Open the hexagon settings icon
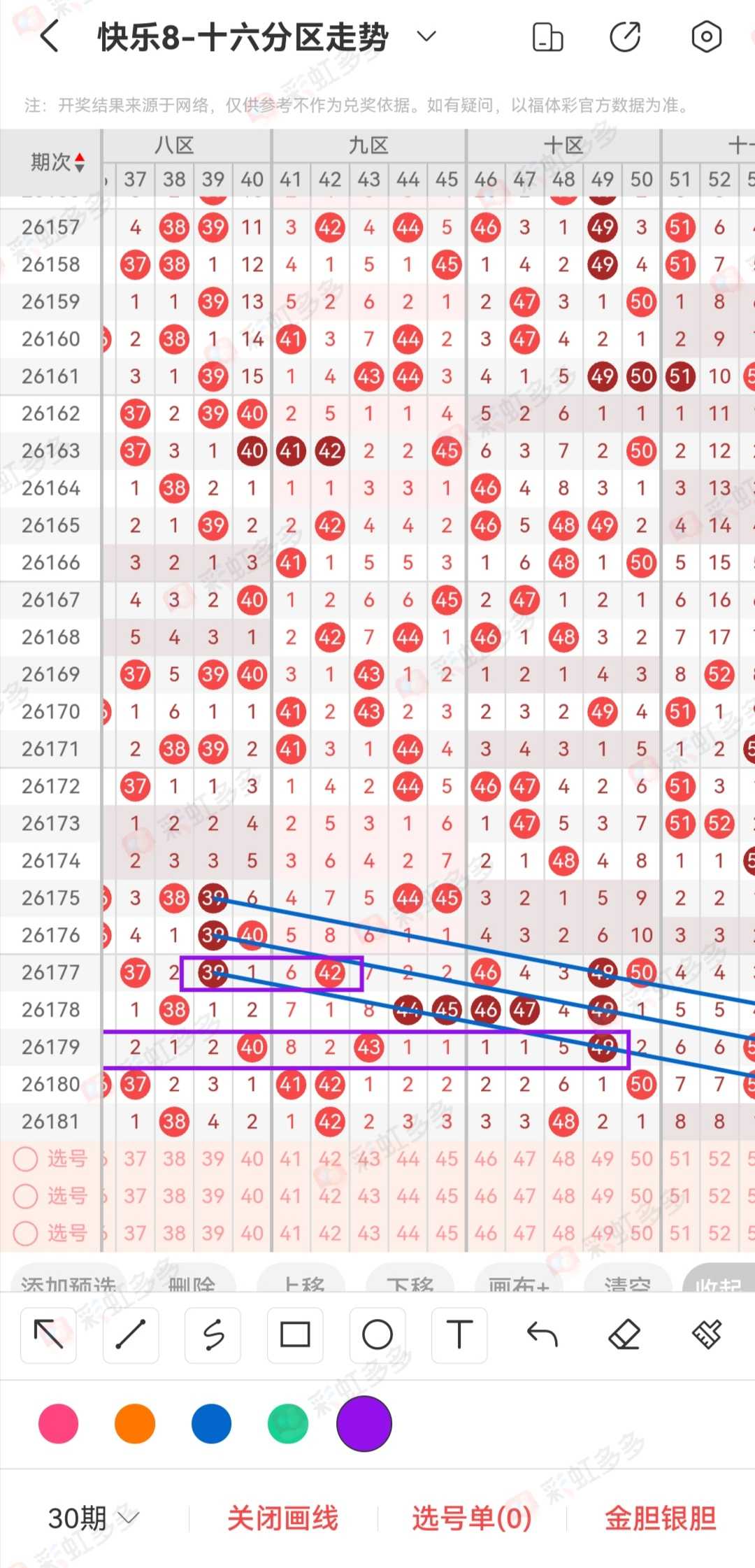Image resolution: width=755 pixels, height=1568 pixels. (x=706, y=37)
